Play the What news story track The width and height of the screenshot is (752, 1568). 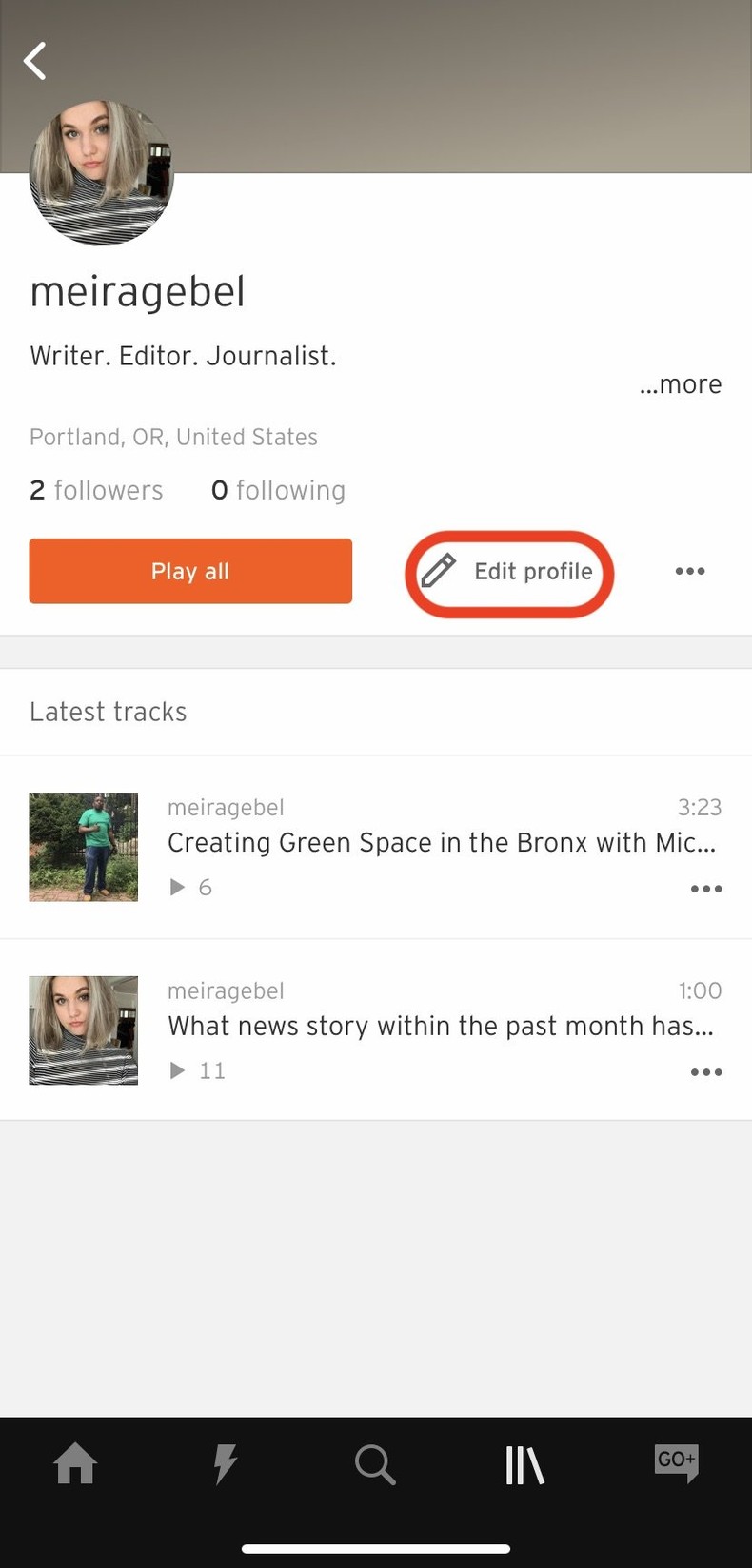pyautogui.click(x=441, y=1027)
